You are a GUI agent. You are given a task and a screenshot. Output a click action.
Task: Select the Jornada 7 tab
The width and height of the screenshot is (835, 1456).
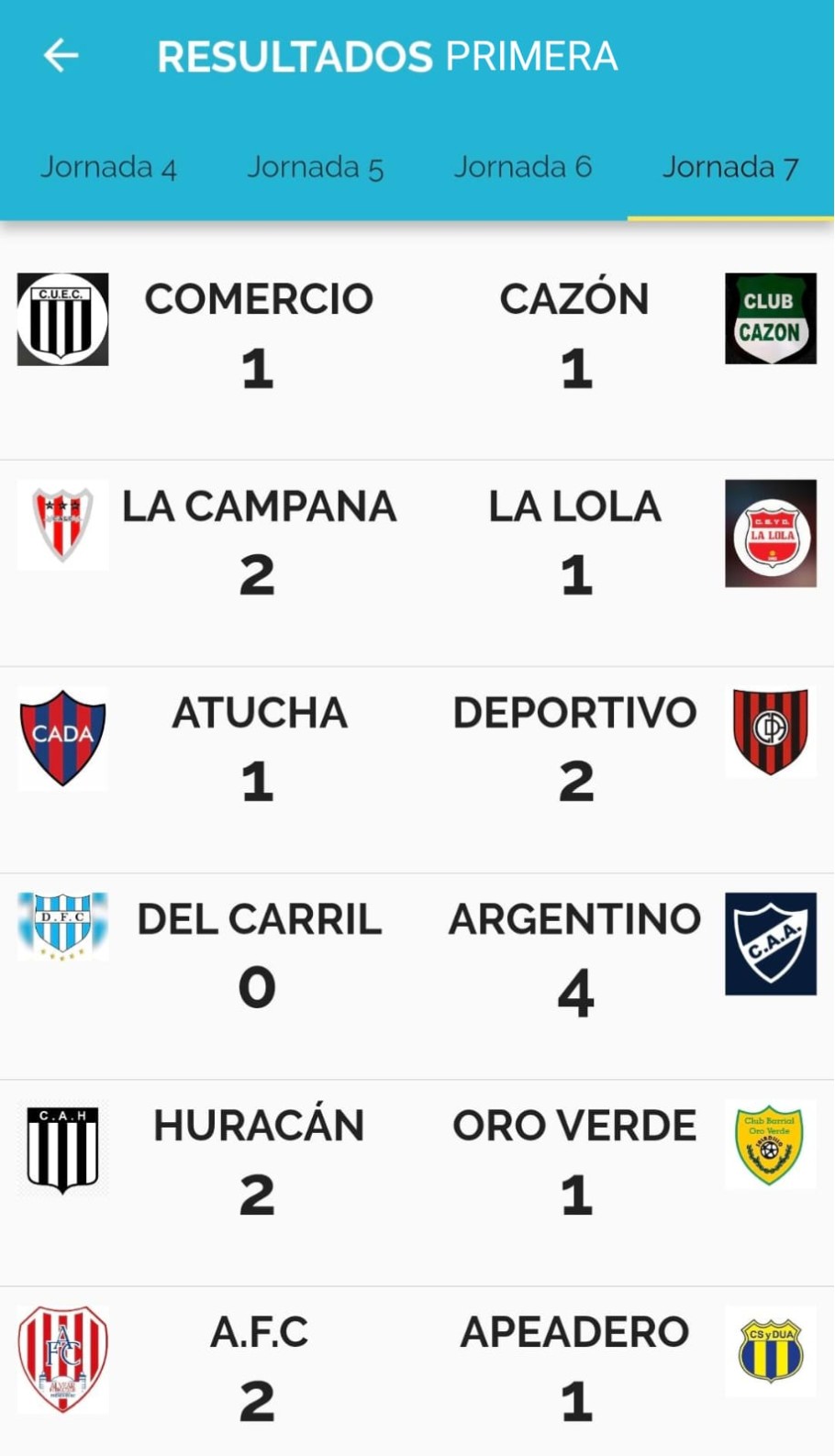click(730, 167)
